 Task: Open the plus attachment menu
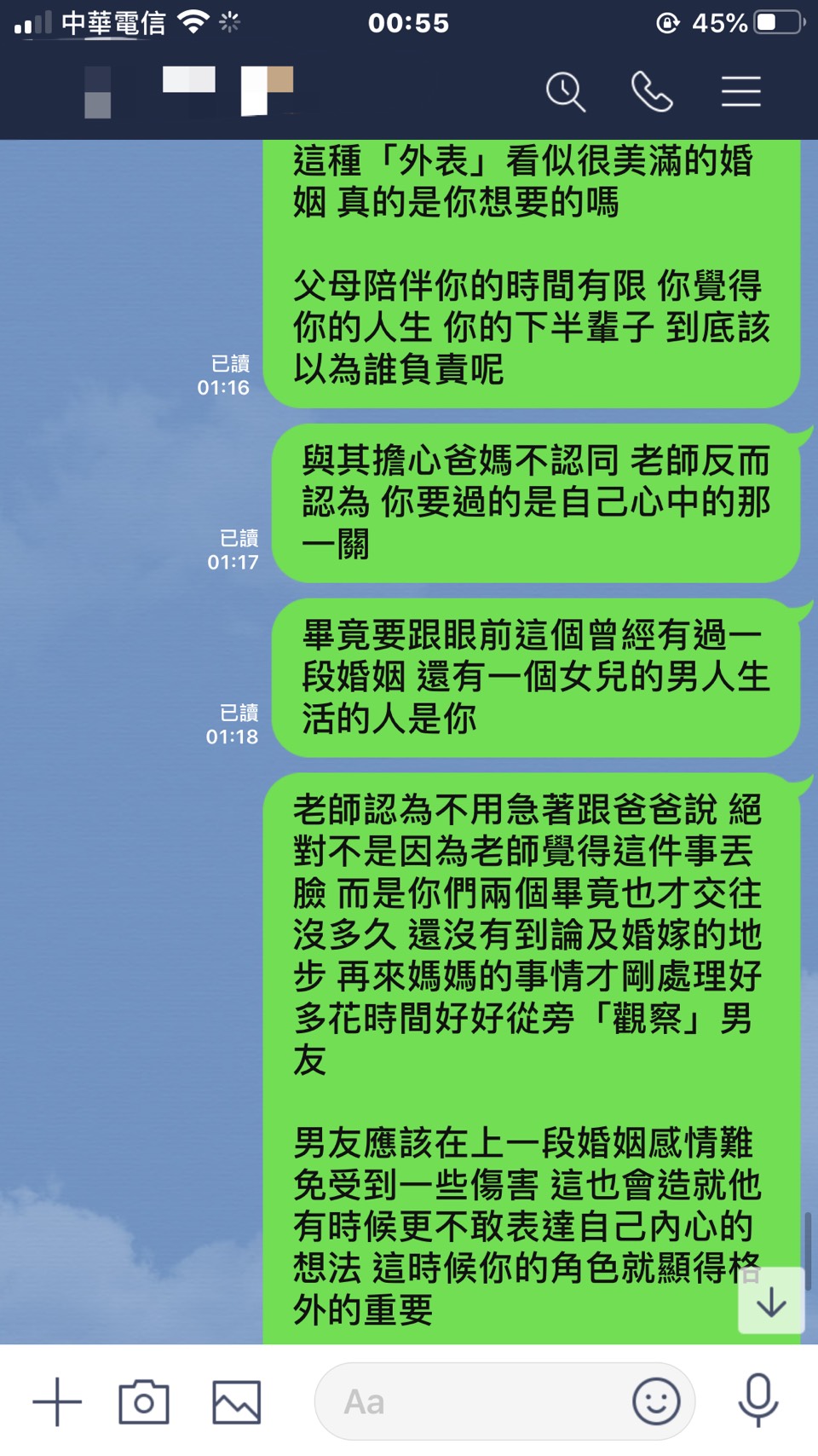tap(57, 1401)
